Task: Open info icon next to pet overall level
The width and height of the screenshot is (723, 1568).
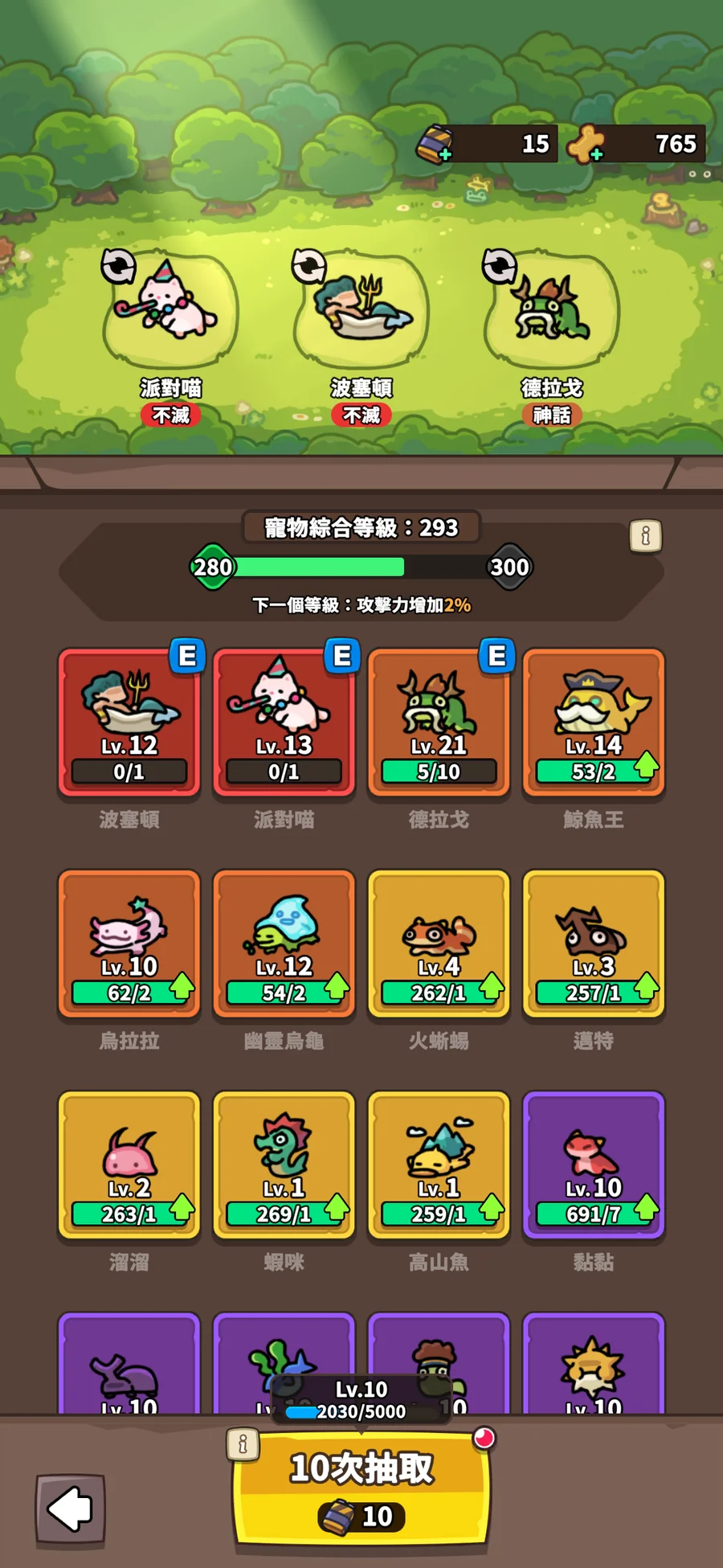Action: pos(645,535)
